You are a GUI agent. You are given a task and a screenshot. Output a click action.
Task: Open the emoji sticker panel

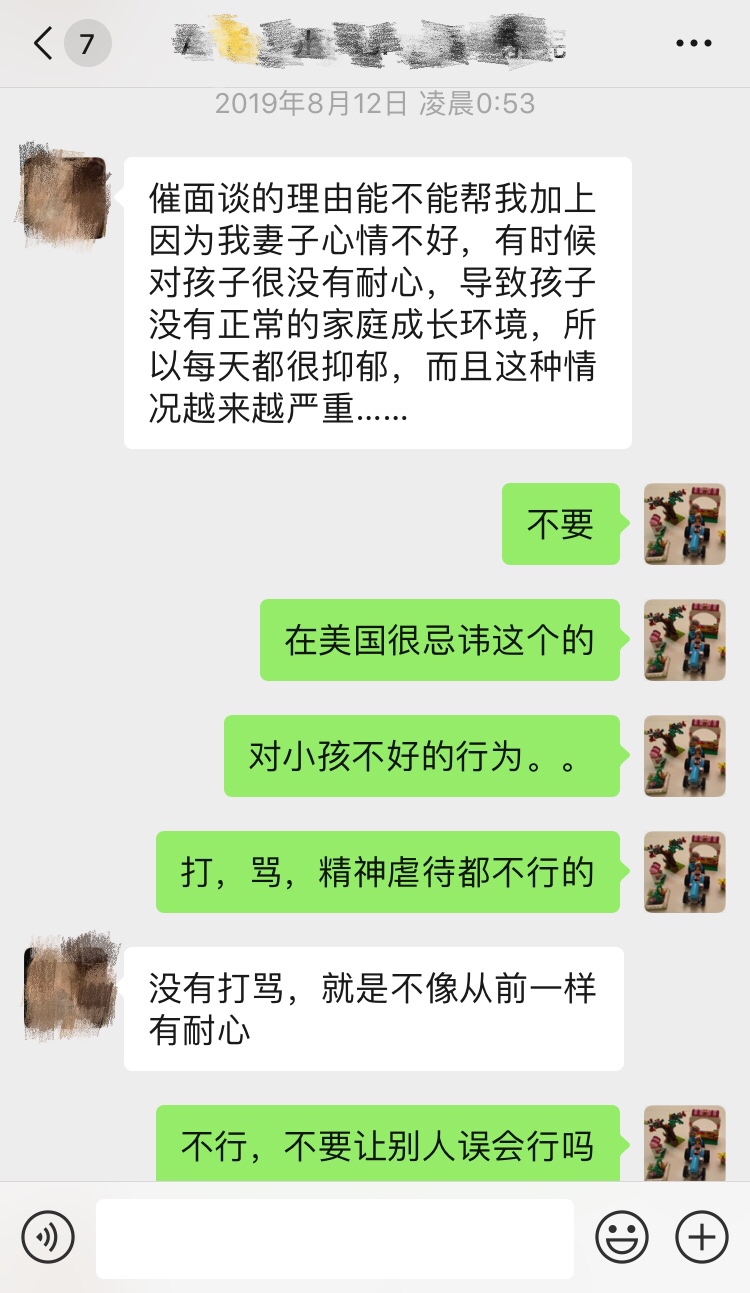pyautogui.click(x=622, y=1238)
